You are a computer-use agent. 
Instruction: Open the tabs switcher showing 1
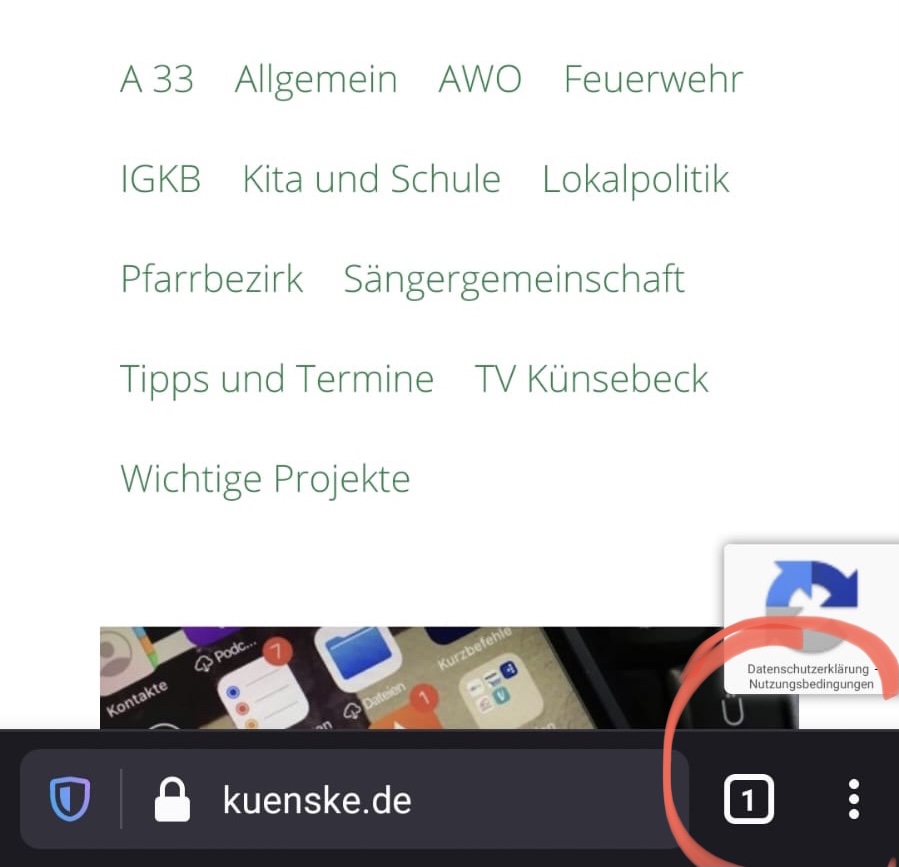point(748,800)
